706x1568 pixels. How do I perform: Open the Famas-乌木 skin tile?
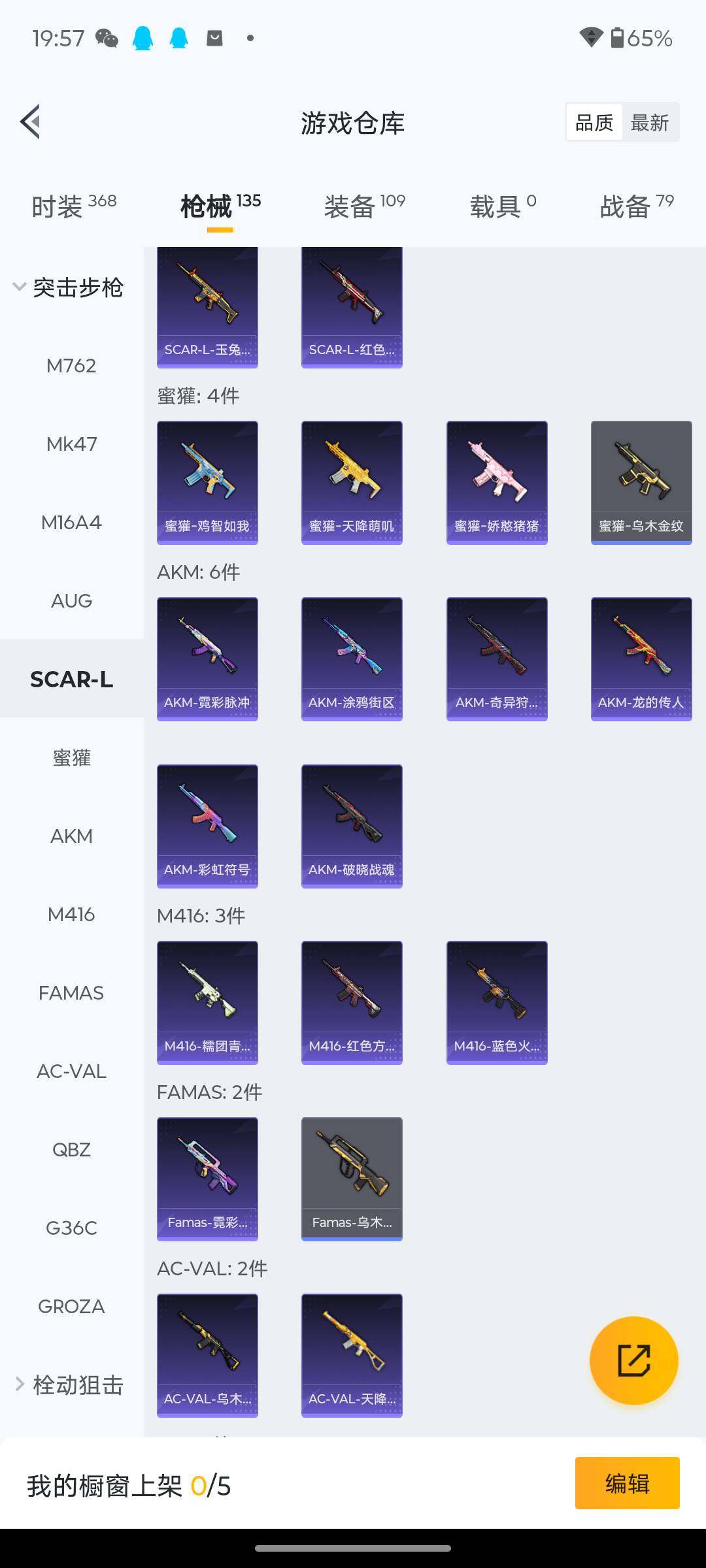point(352,1179)
